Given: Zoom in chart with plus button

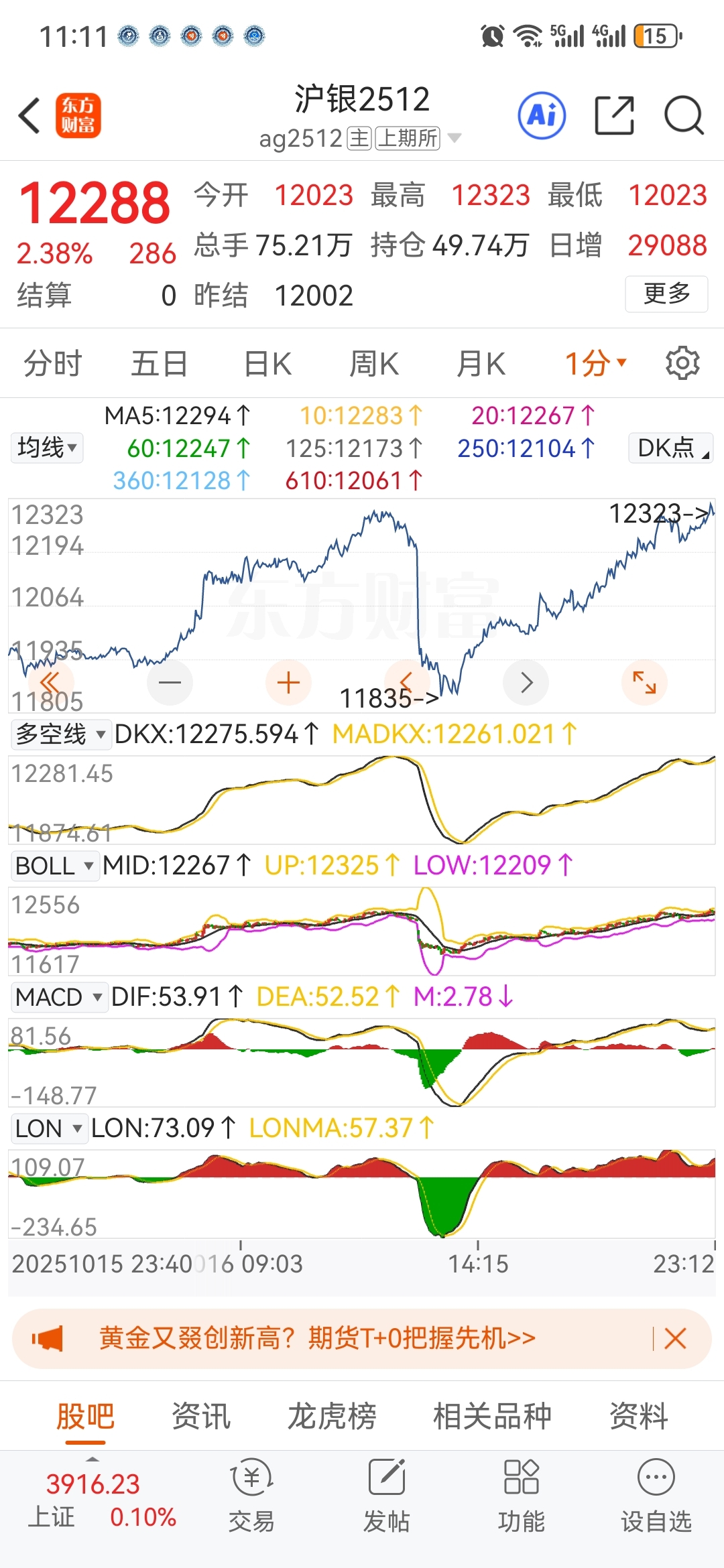Looking at the screenshot, I should (x=288, y=683).
